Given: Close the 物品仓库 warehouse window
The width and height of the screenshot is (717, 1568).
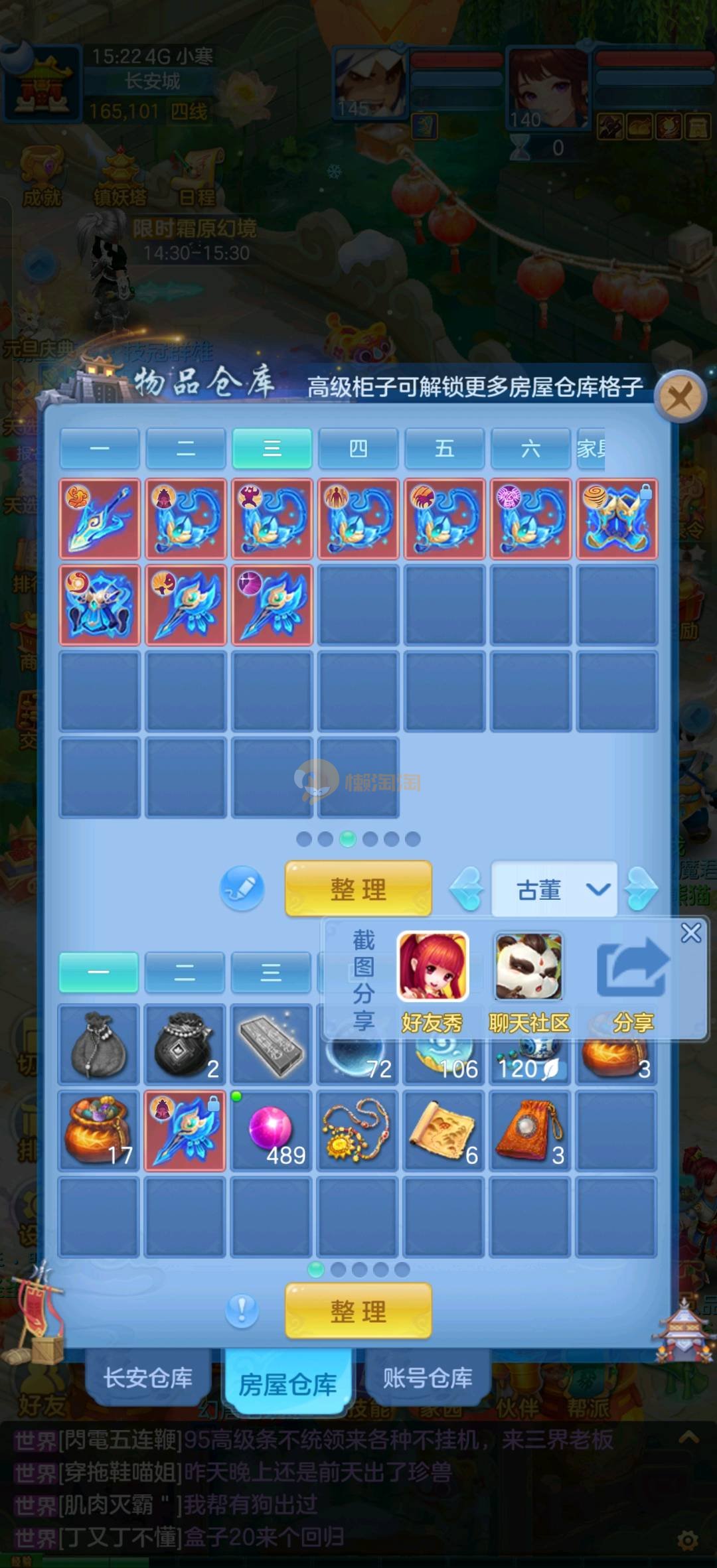Looking at the screenshot, I should (679, 398).
